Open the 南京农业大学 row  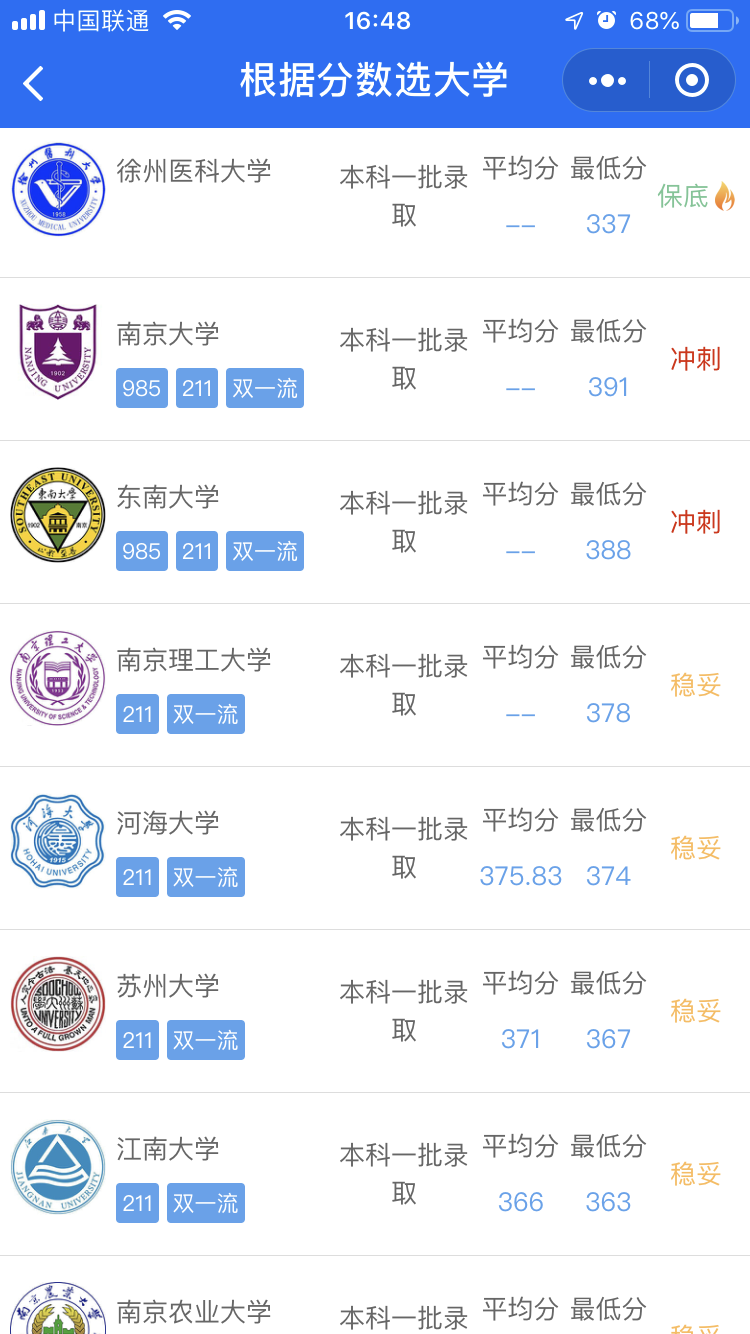[x=375, y=1295]
